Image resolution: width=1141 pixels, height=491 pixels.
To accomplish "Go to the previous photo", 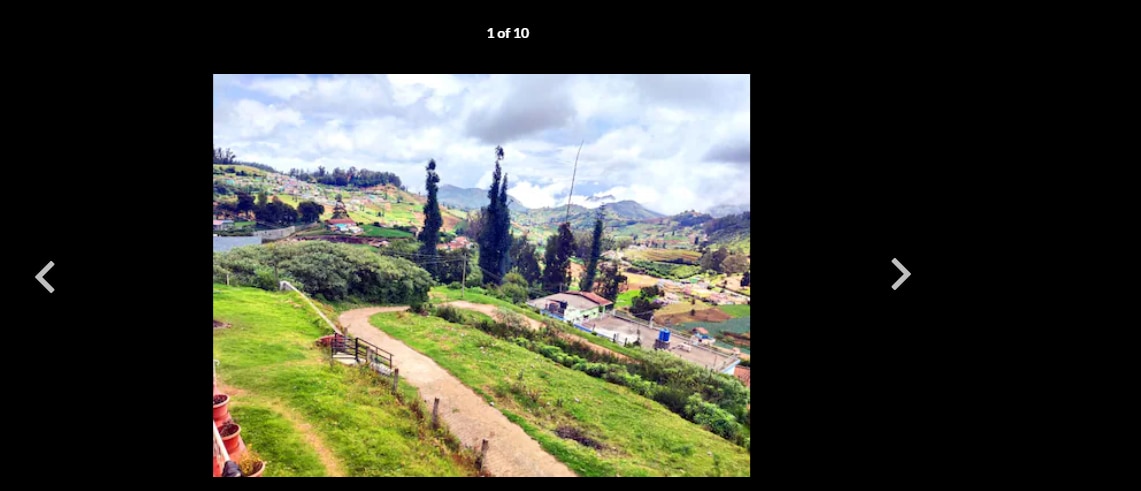I will click(45, 277).
